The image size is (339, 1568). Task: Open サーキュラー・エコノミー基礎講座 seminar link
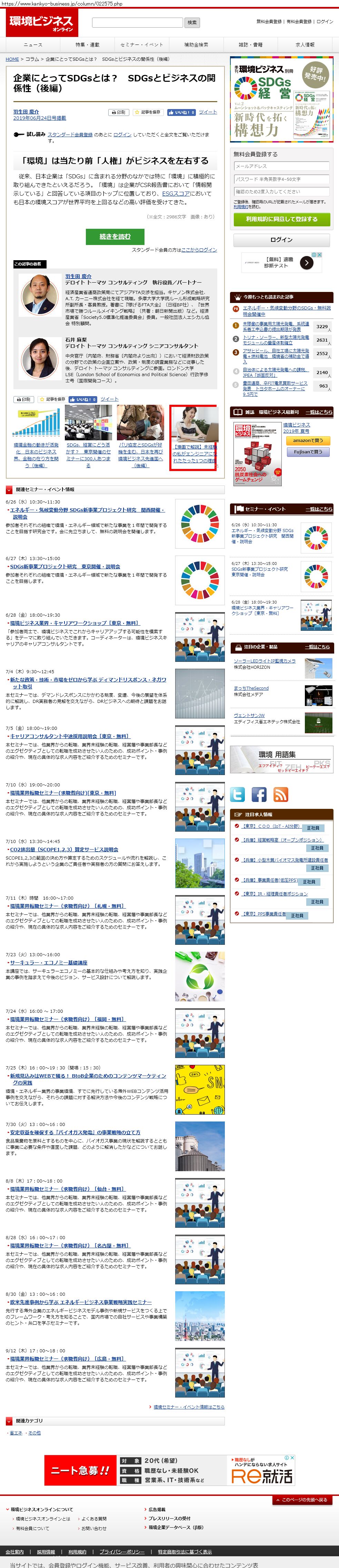tap(49, 962)
